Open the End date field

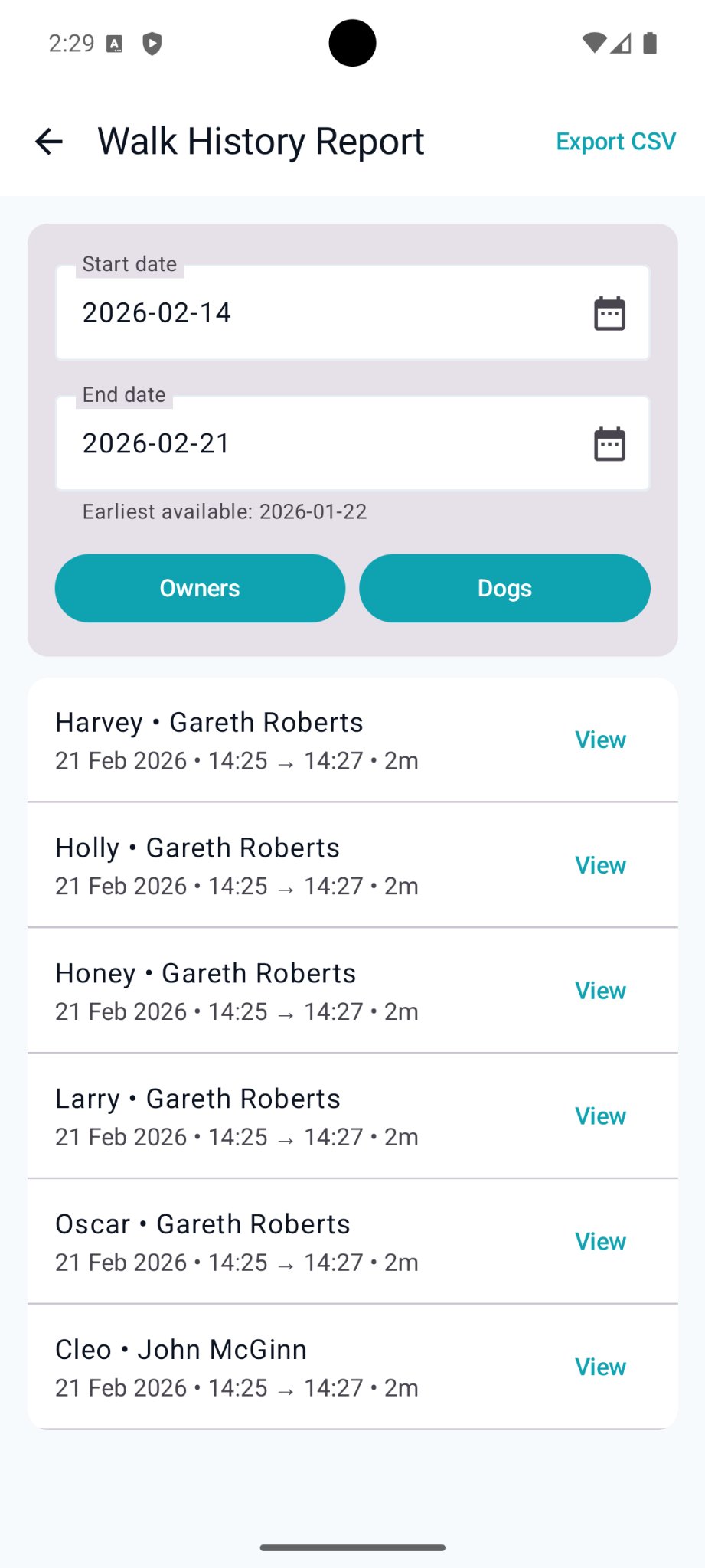click(x=306, y=443)
